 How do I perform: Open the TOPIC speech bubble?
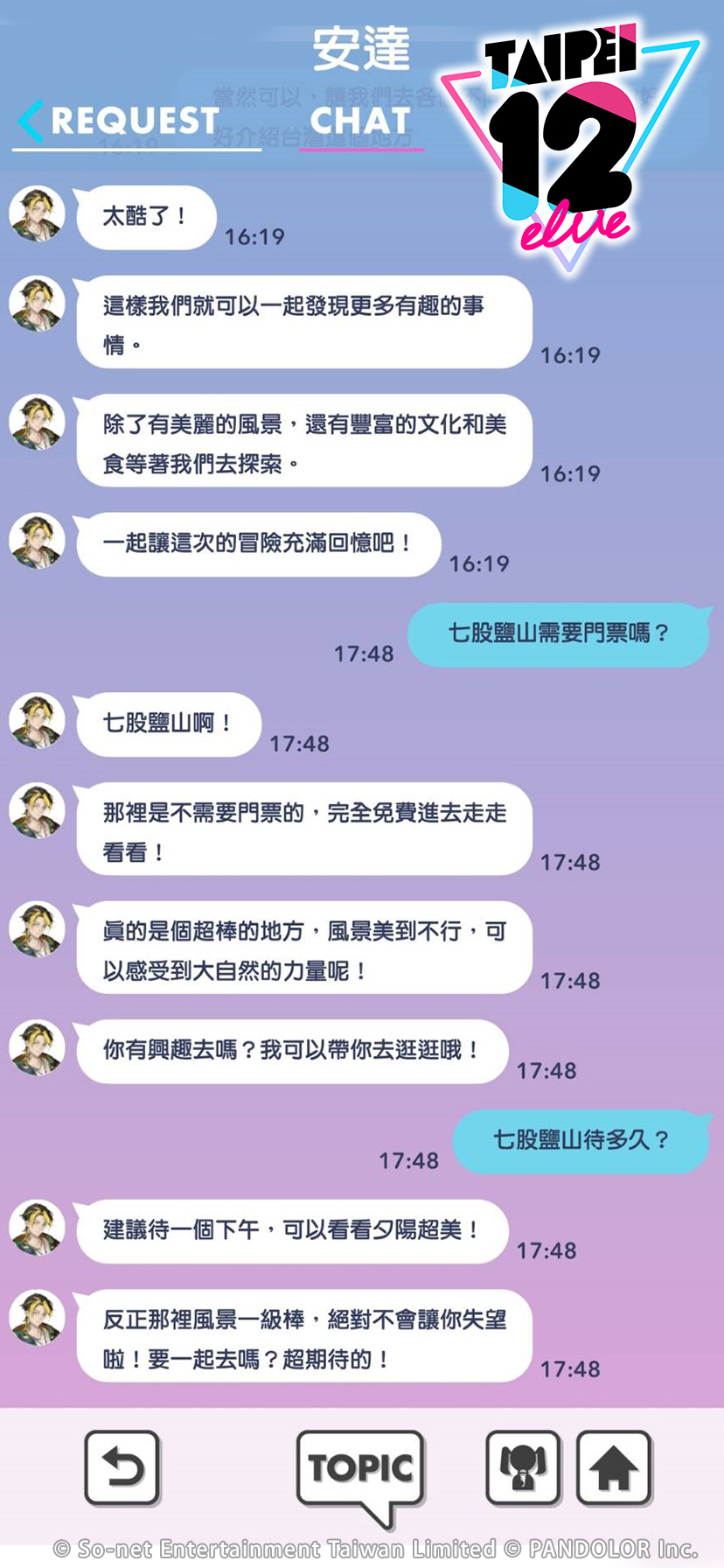point(360,1469)
